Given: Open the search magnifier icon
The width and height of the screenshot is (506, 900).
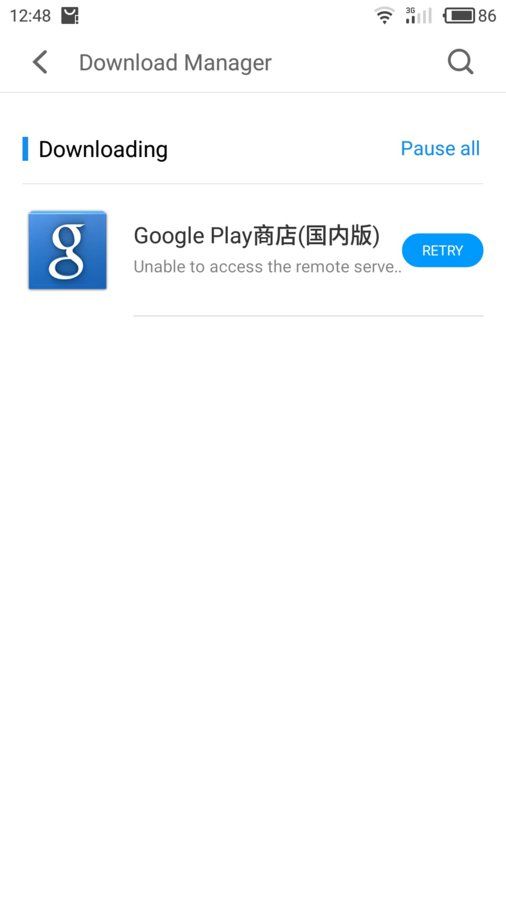Looking at the screenshot, I should 460,62.
